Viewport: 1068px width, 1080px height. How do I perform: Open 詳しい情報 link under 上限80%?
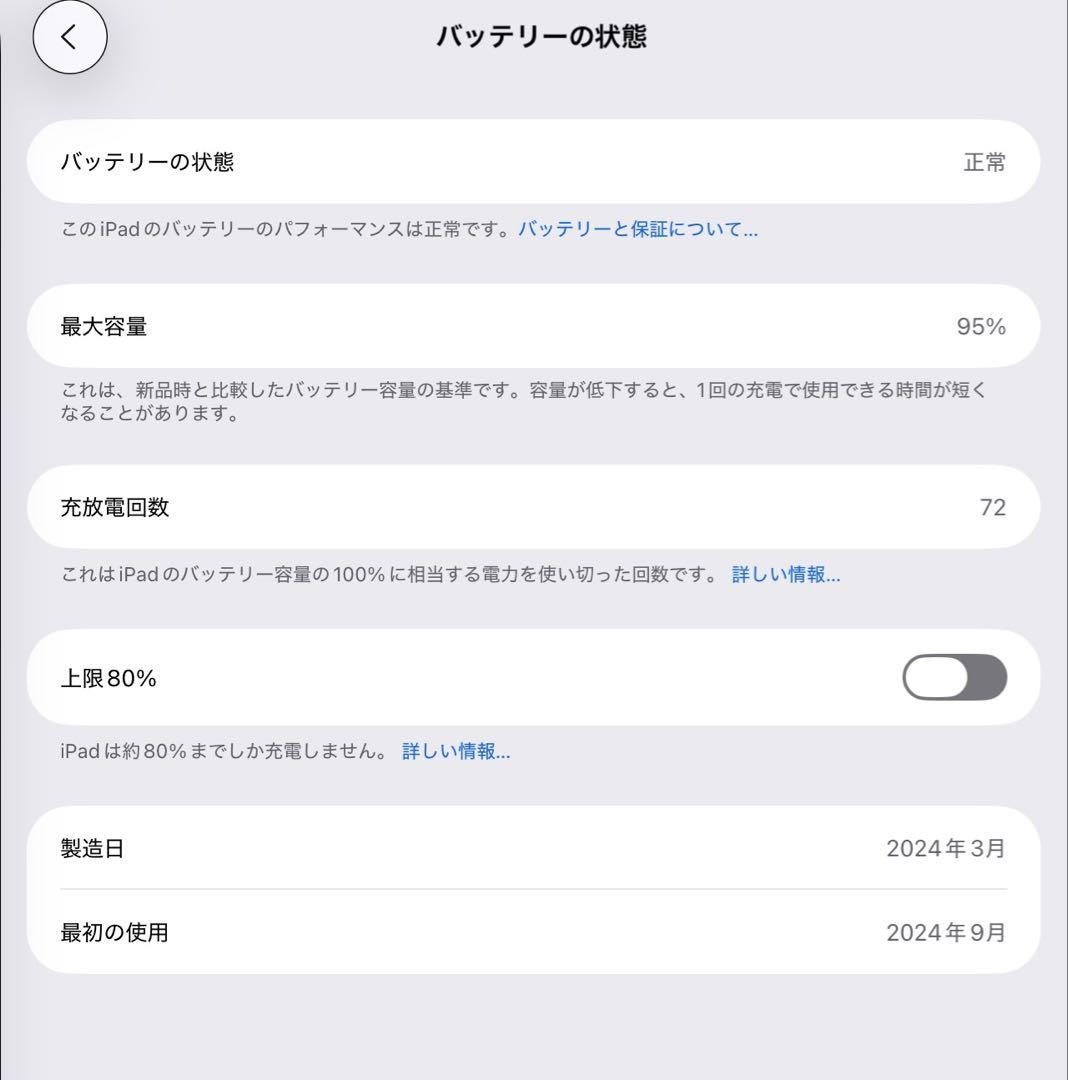(455, 751)
